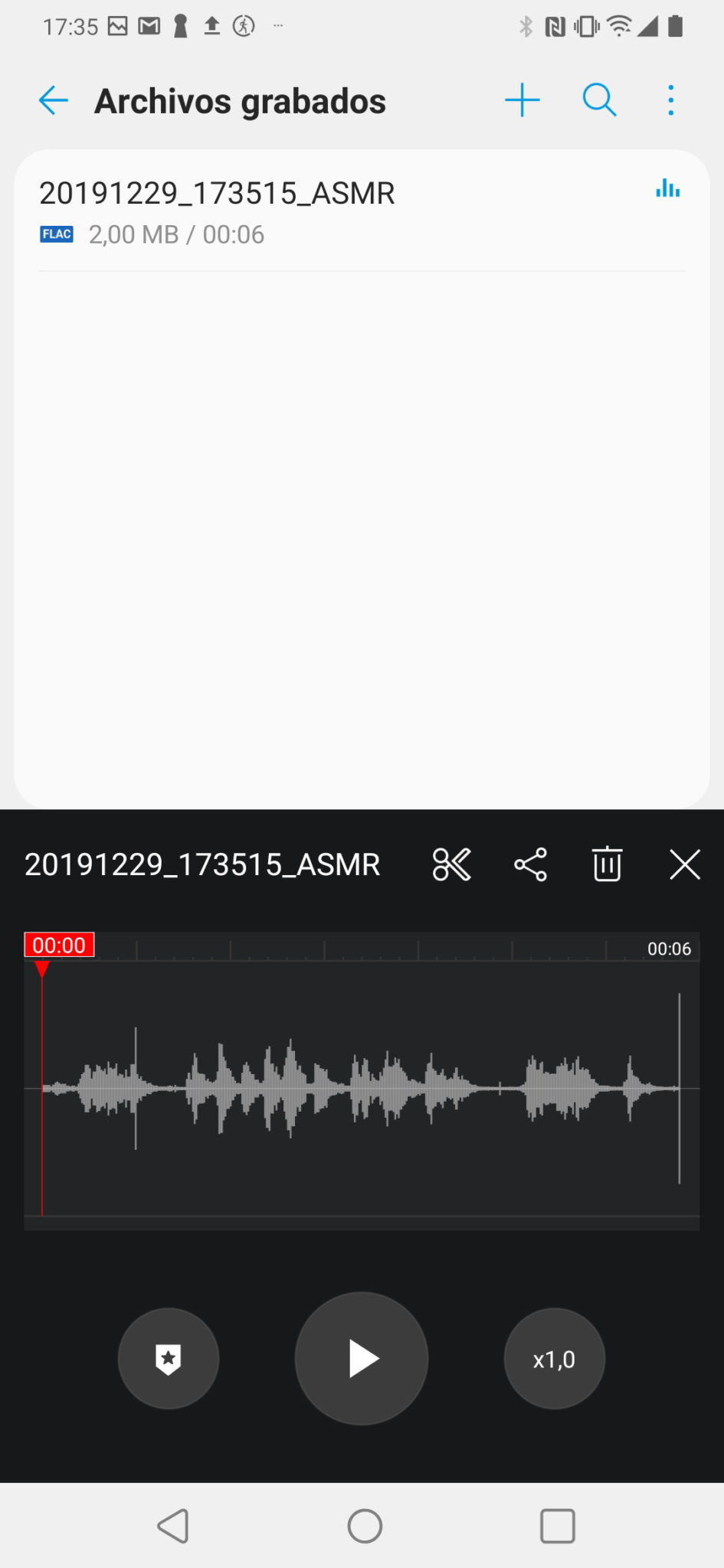Viewport: 724px width, 1568px height.
Task: Open recent apps from navigation bar
Action: [558, 1526]
